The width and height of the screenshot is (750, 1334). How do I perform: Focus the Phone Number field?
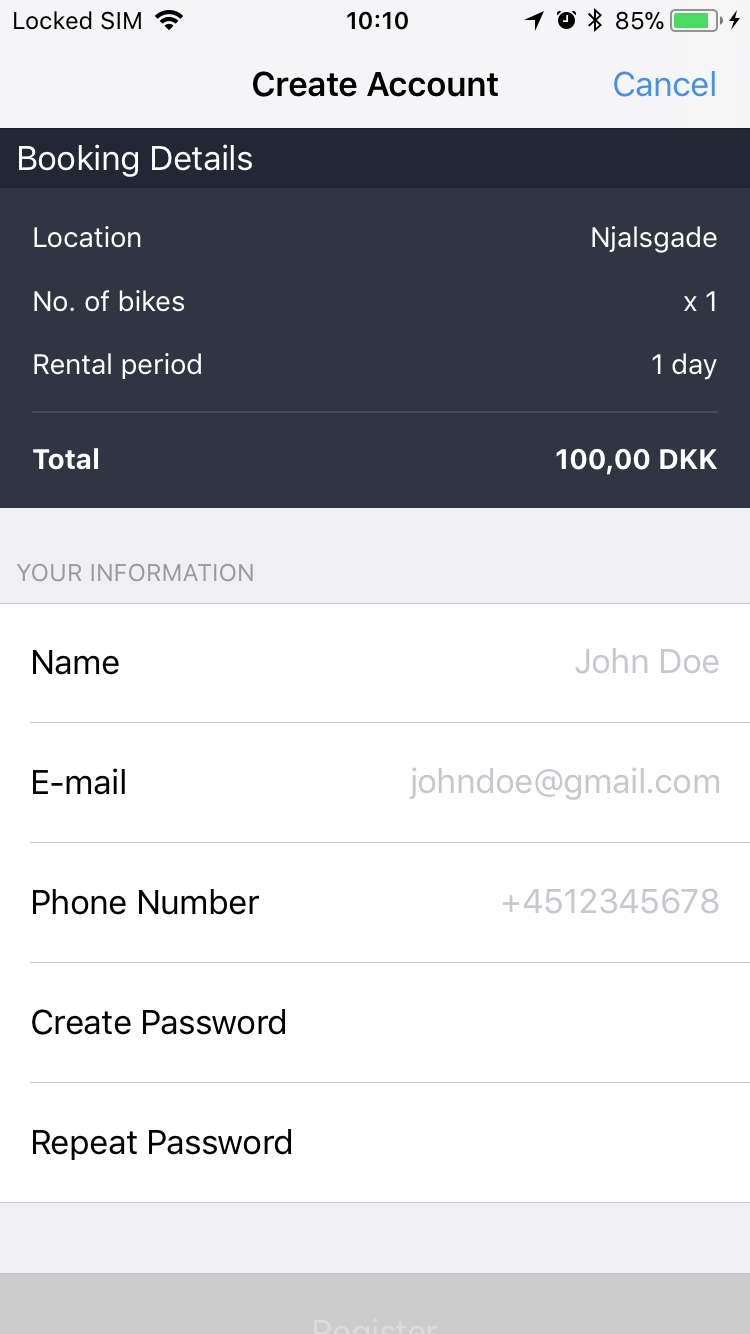point(375,903)
